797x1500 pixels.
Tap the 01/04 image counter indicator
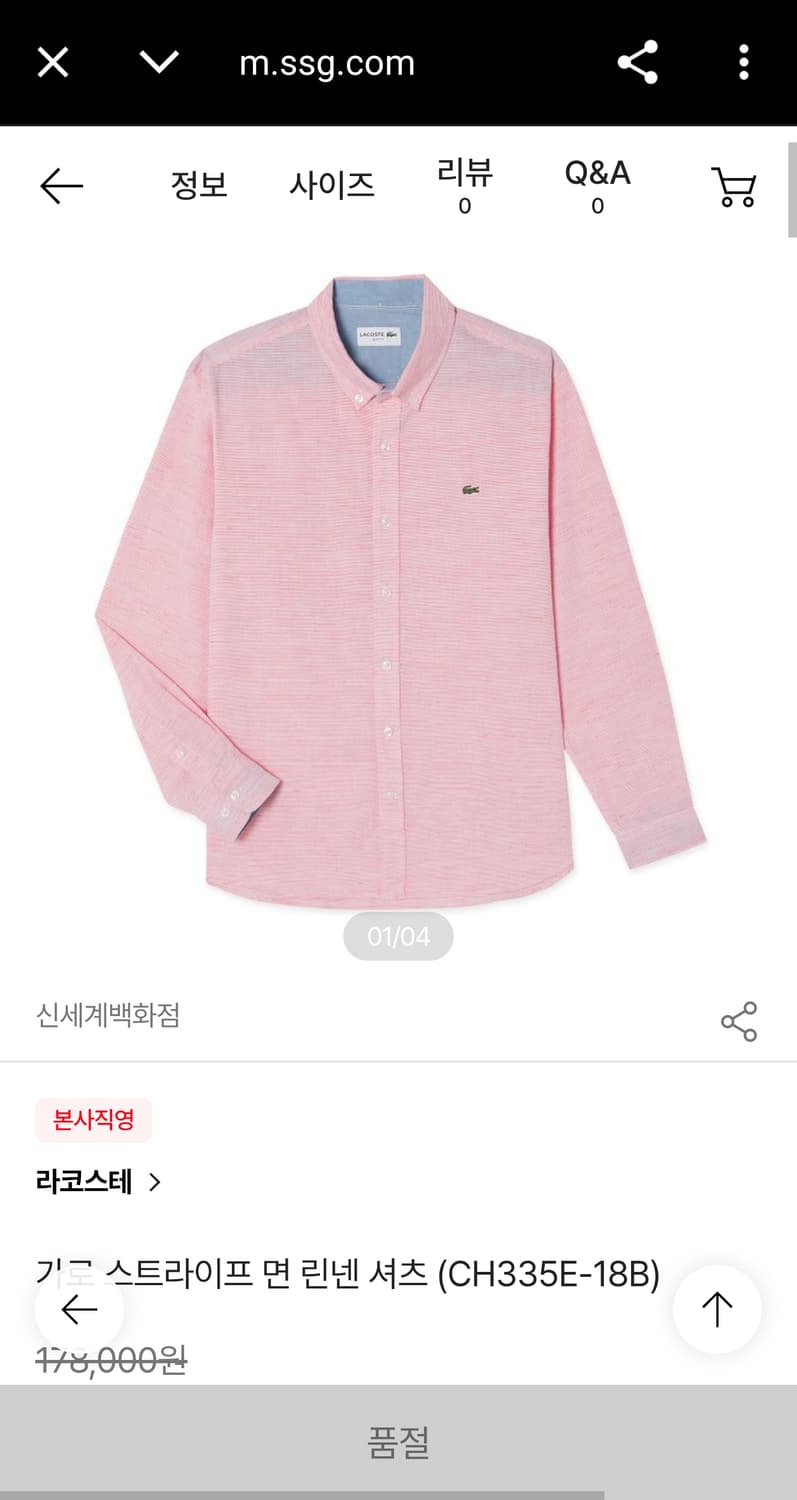coord(398,936)
